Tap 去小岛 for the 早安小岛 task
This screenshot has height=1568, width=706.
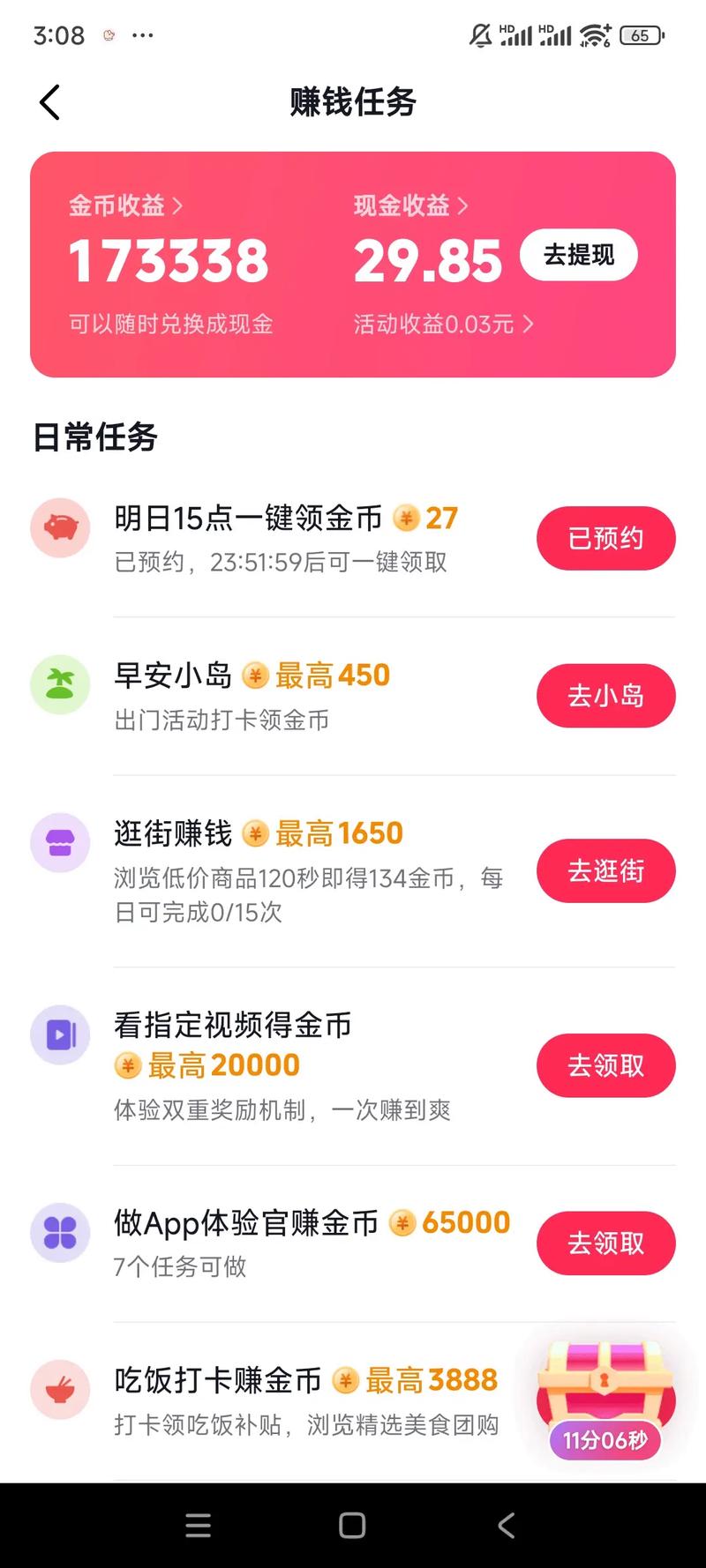point(605,696)
